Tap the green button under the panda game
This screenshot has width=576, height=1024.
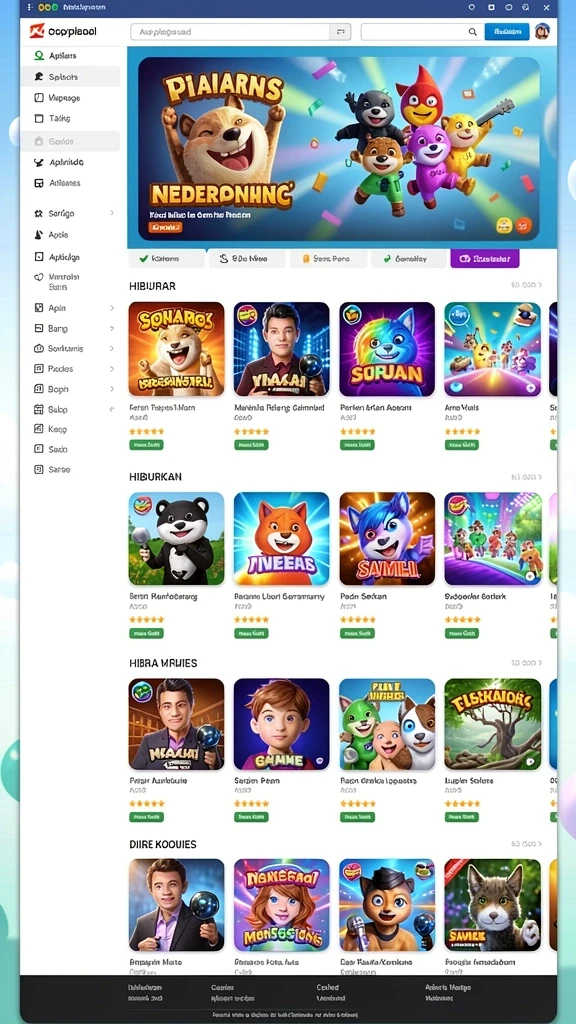point(146,633)
